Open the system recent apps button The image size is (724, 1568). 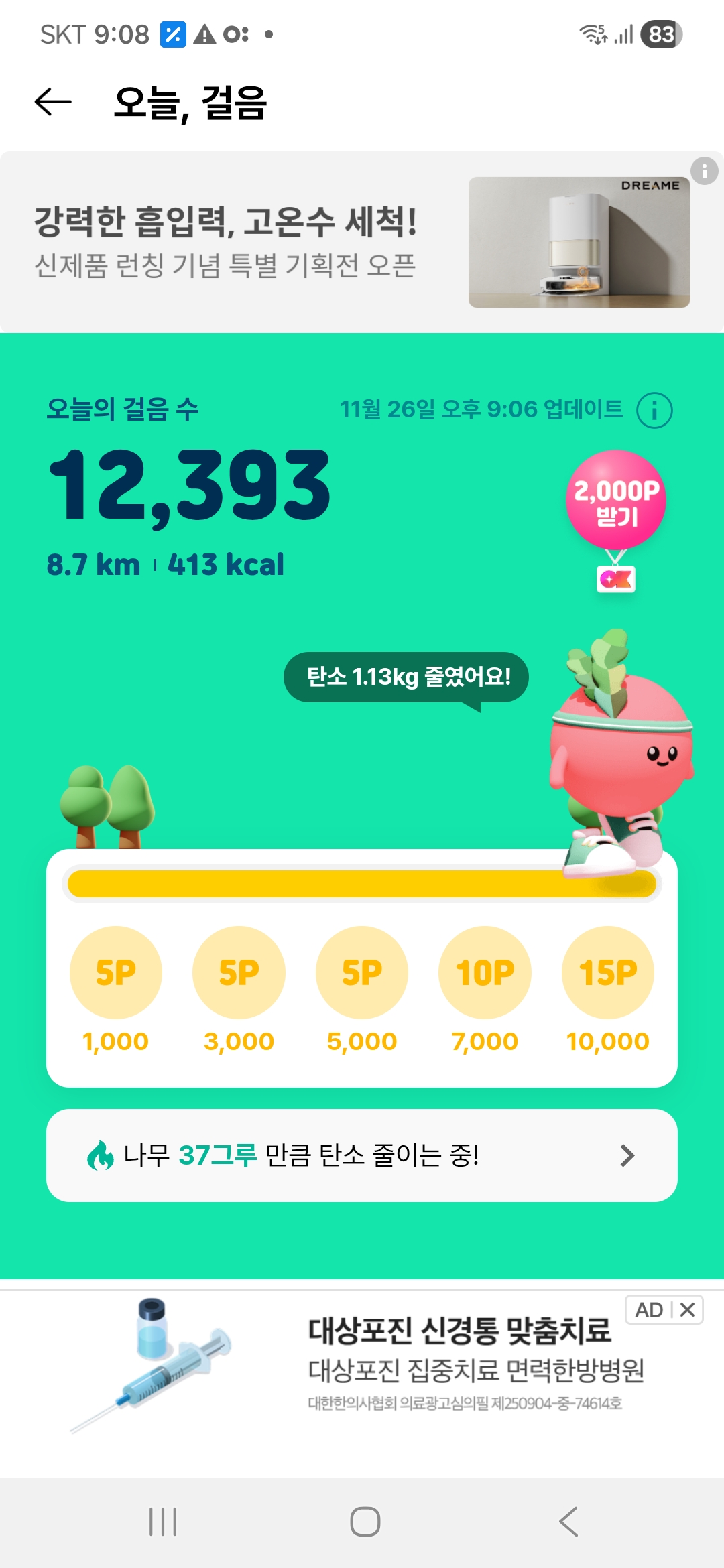click(x=163, y=1521)
